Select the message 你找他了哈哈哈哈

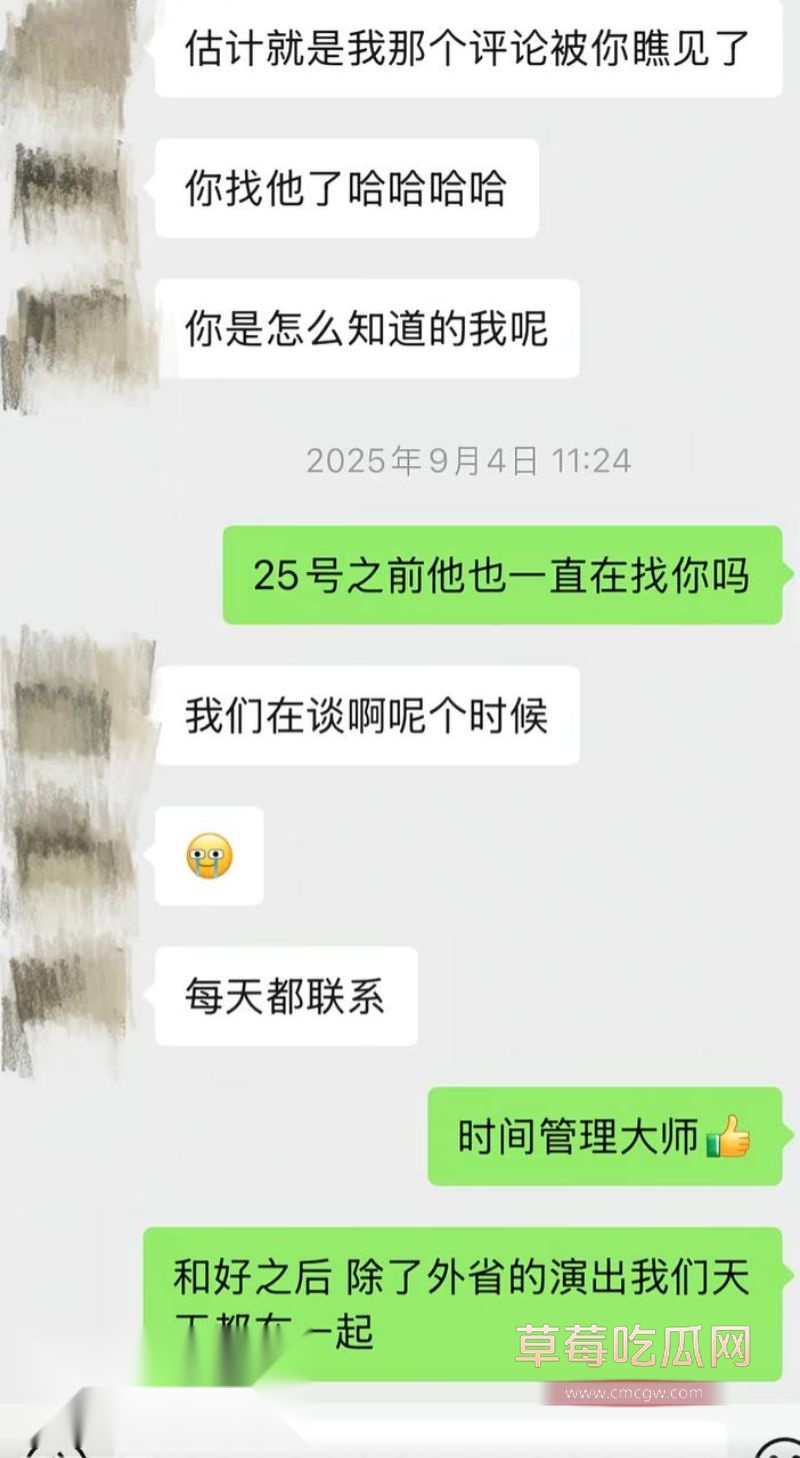[x=350, y=190]
